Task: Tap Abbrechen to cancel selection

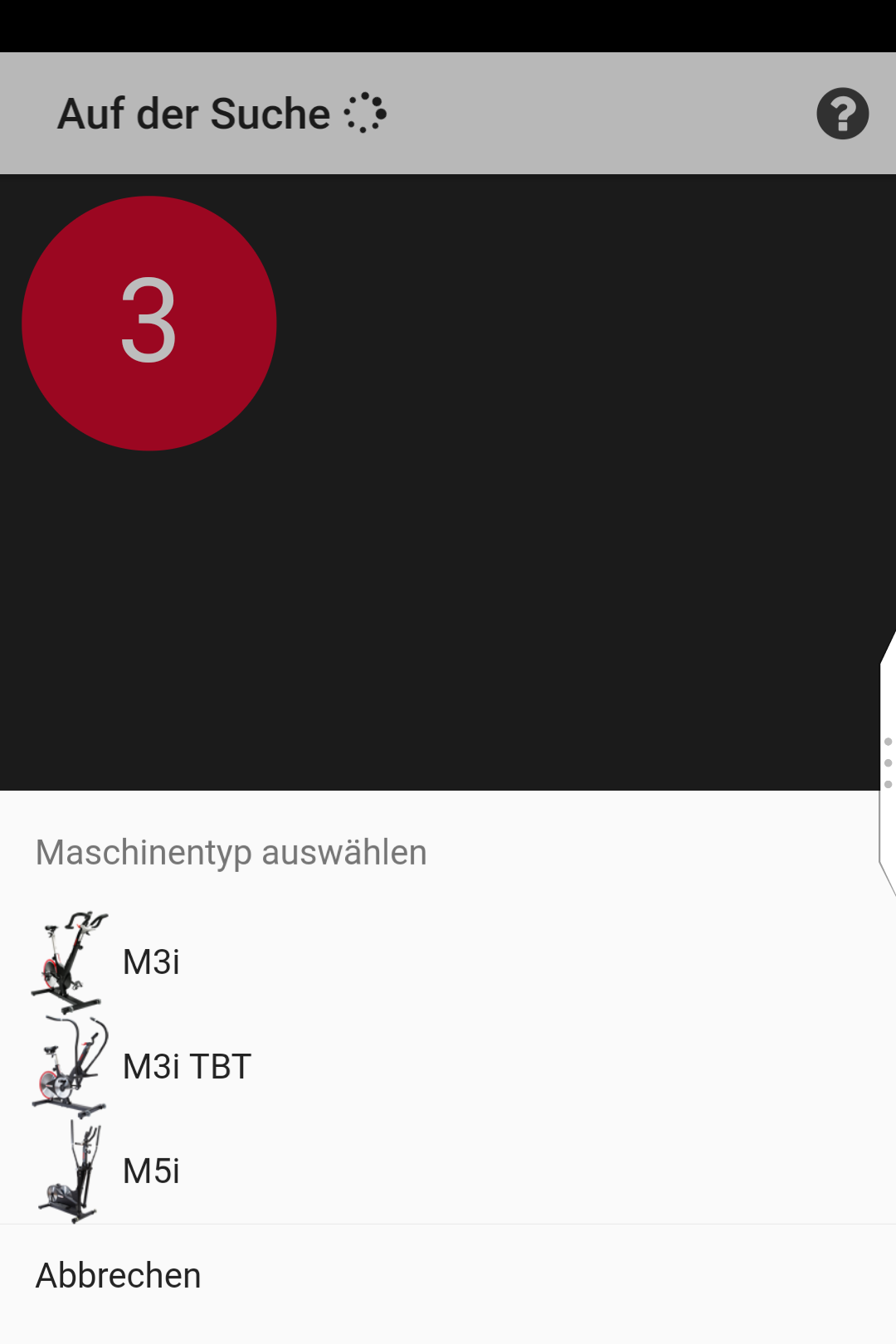Action: [x=119, y=1276]
